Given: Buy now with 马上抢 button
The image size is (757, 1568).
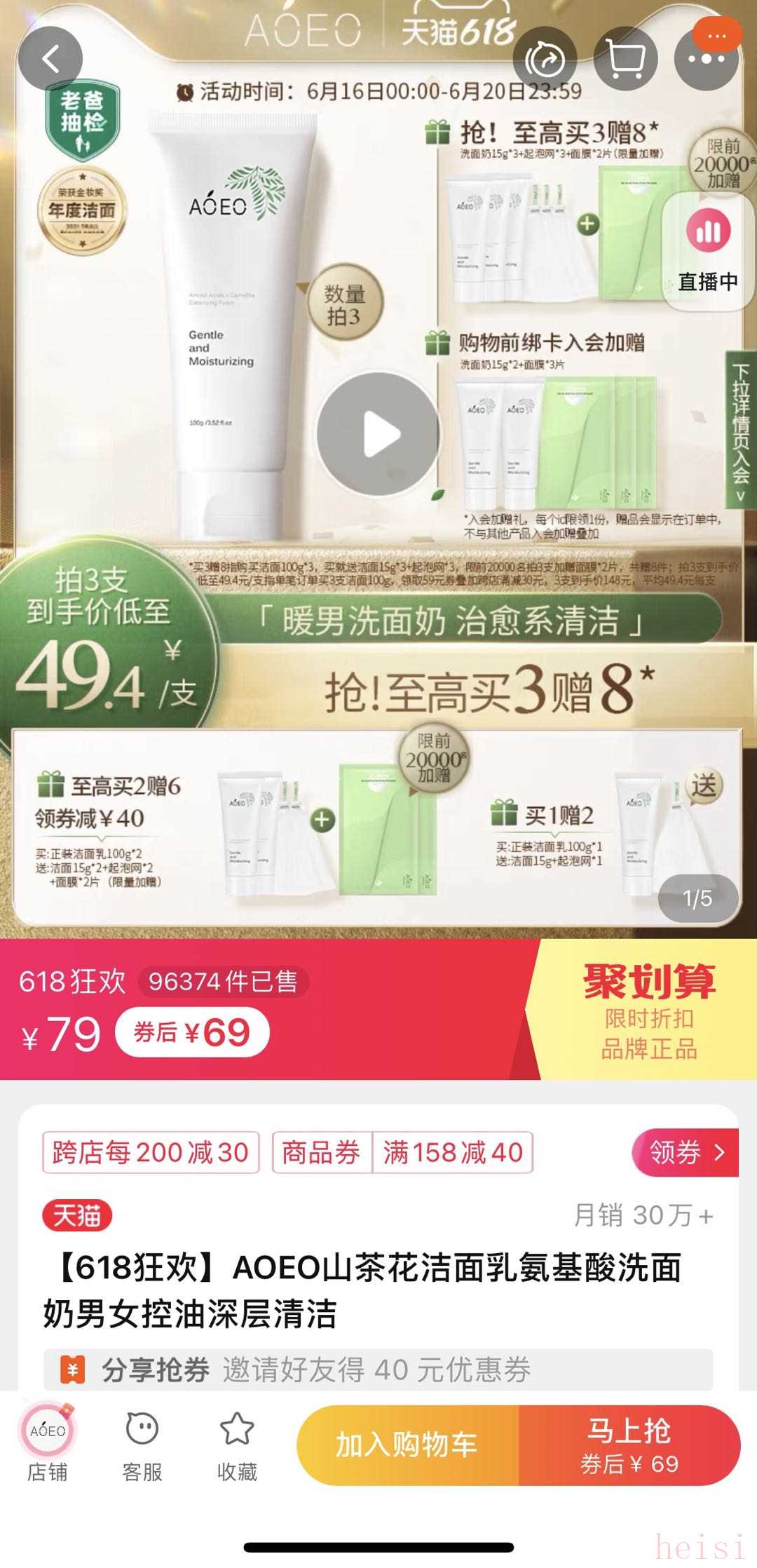Looking at the screenshot, I should (x=629, y=1445).
